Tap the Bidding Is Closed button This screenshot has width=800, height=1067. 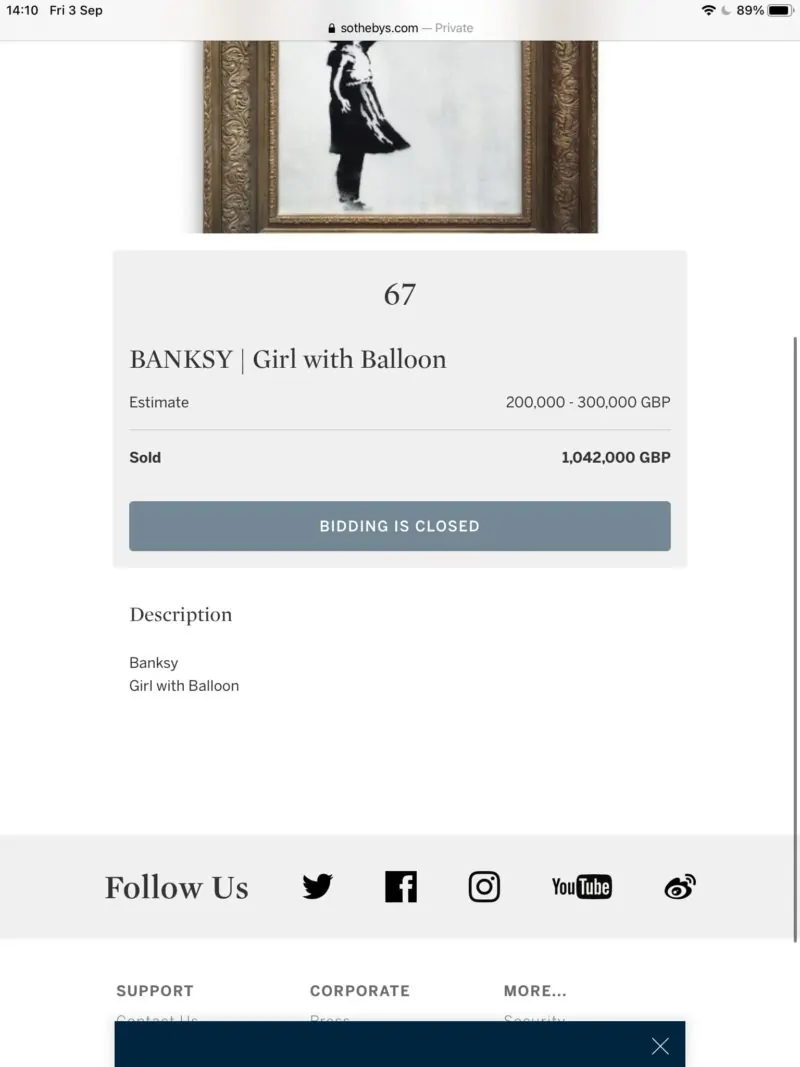point(399,526)
